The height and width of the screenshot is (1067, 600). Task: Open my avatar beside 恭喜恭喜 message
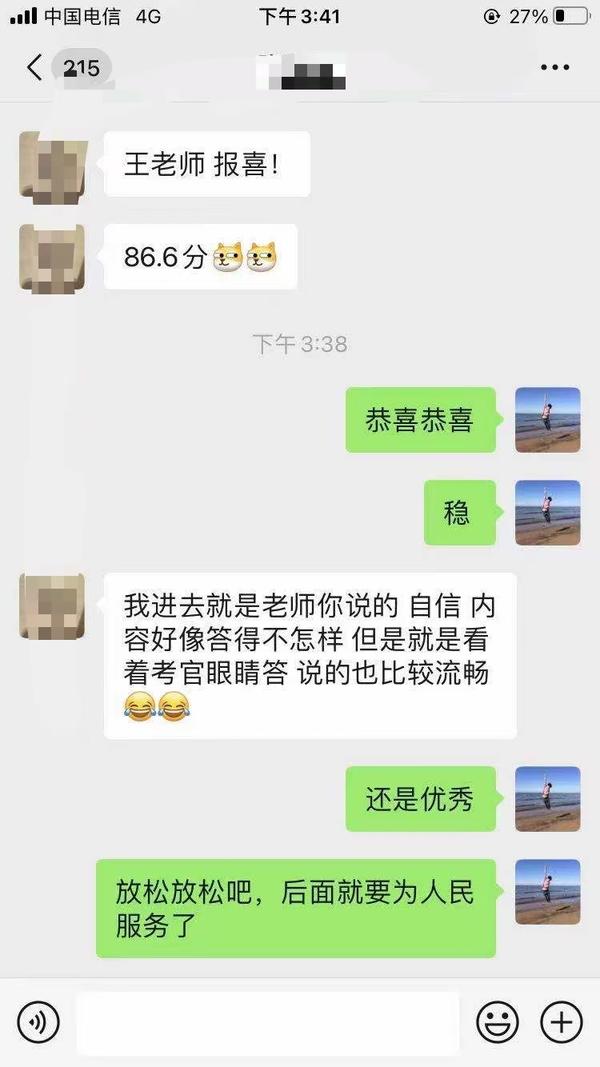547,420
